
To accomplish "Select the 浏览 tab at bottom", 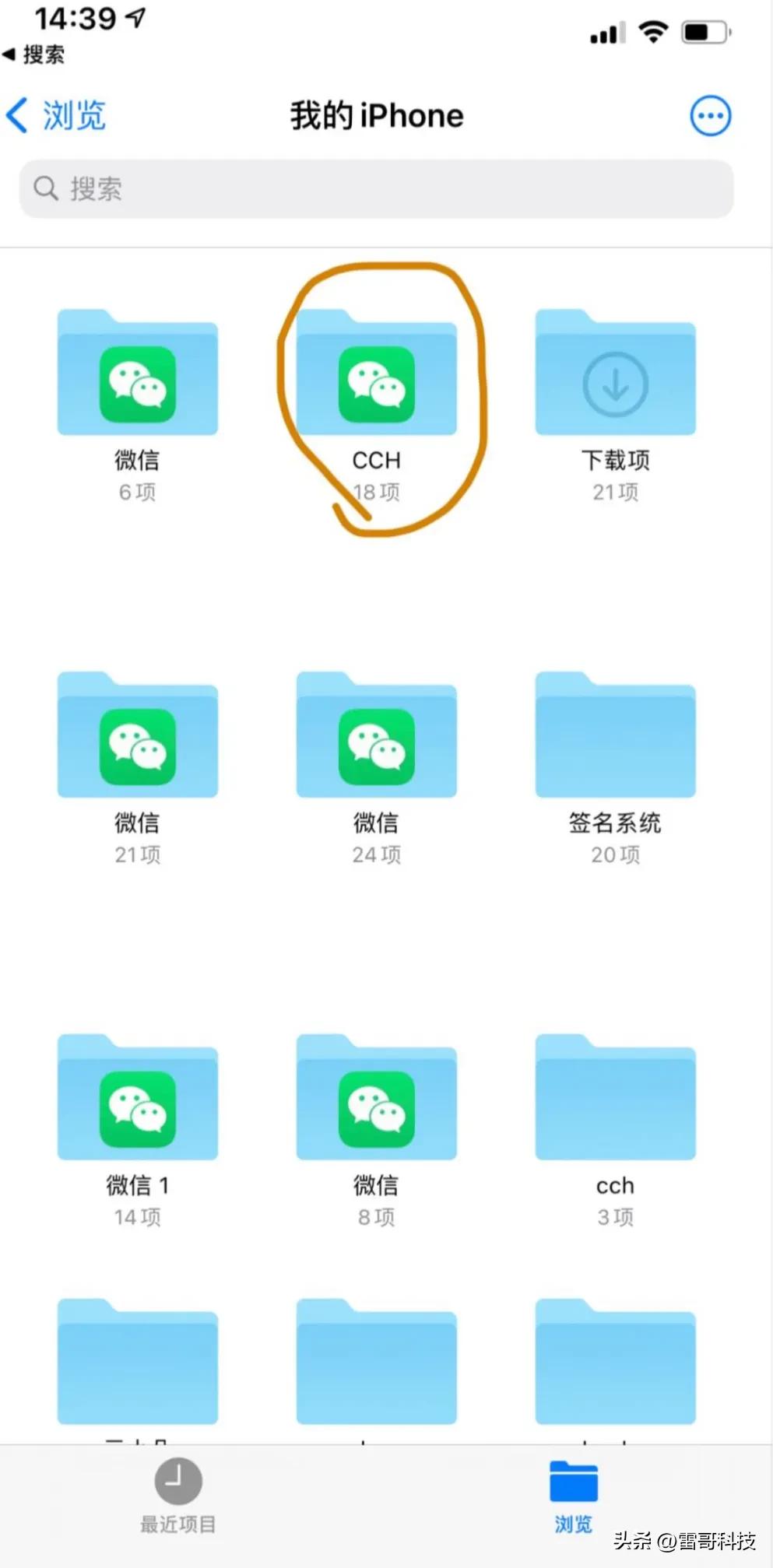I will click(573, 1498).
